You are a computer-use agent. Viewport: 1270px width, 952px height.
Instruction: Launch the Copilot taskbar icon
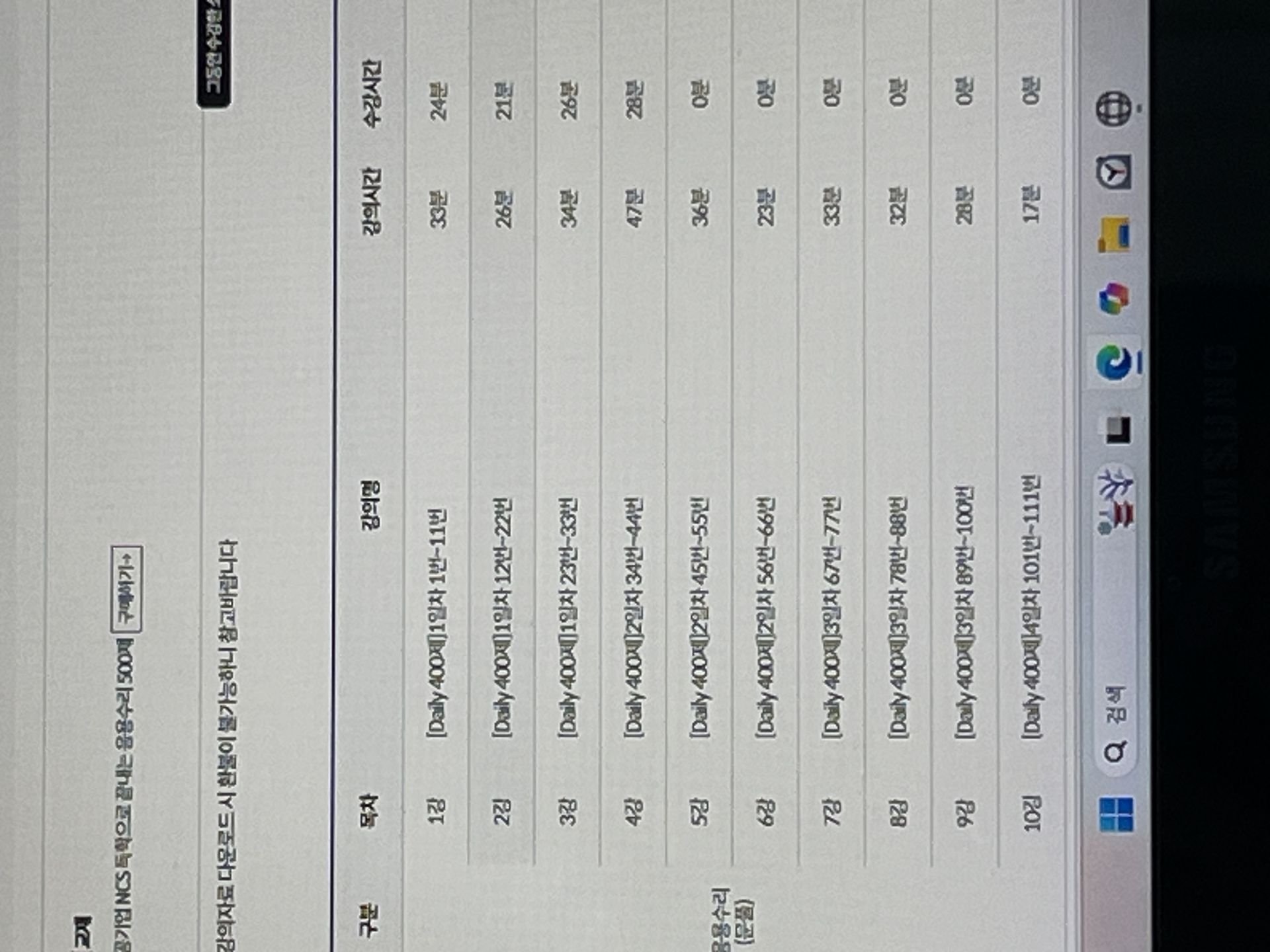[1114, 299]
